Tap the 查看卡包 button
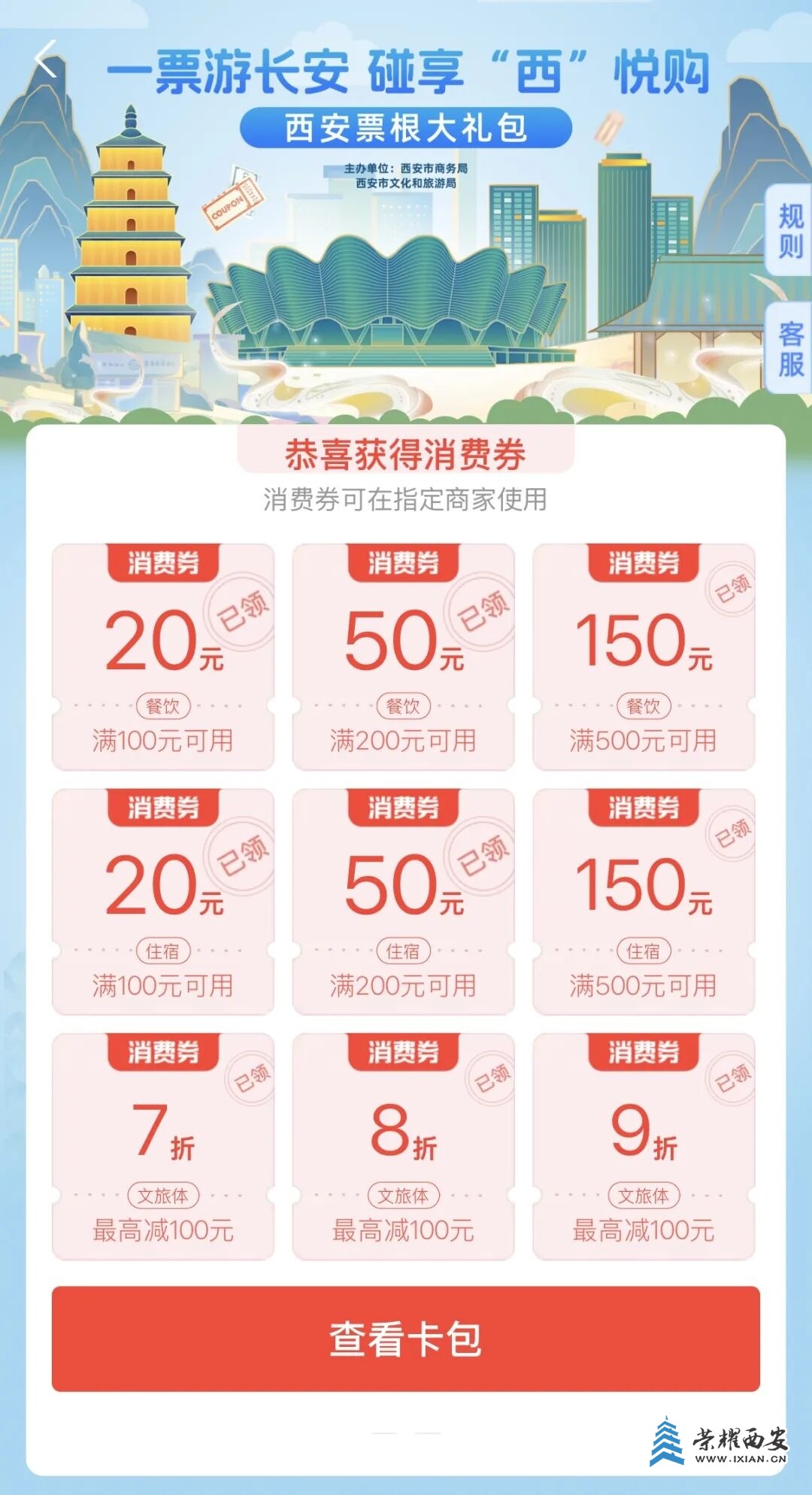The image size is (812, 1495). (x=405, y=1339)
